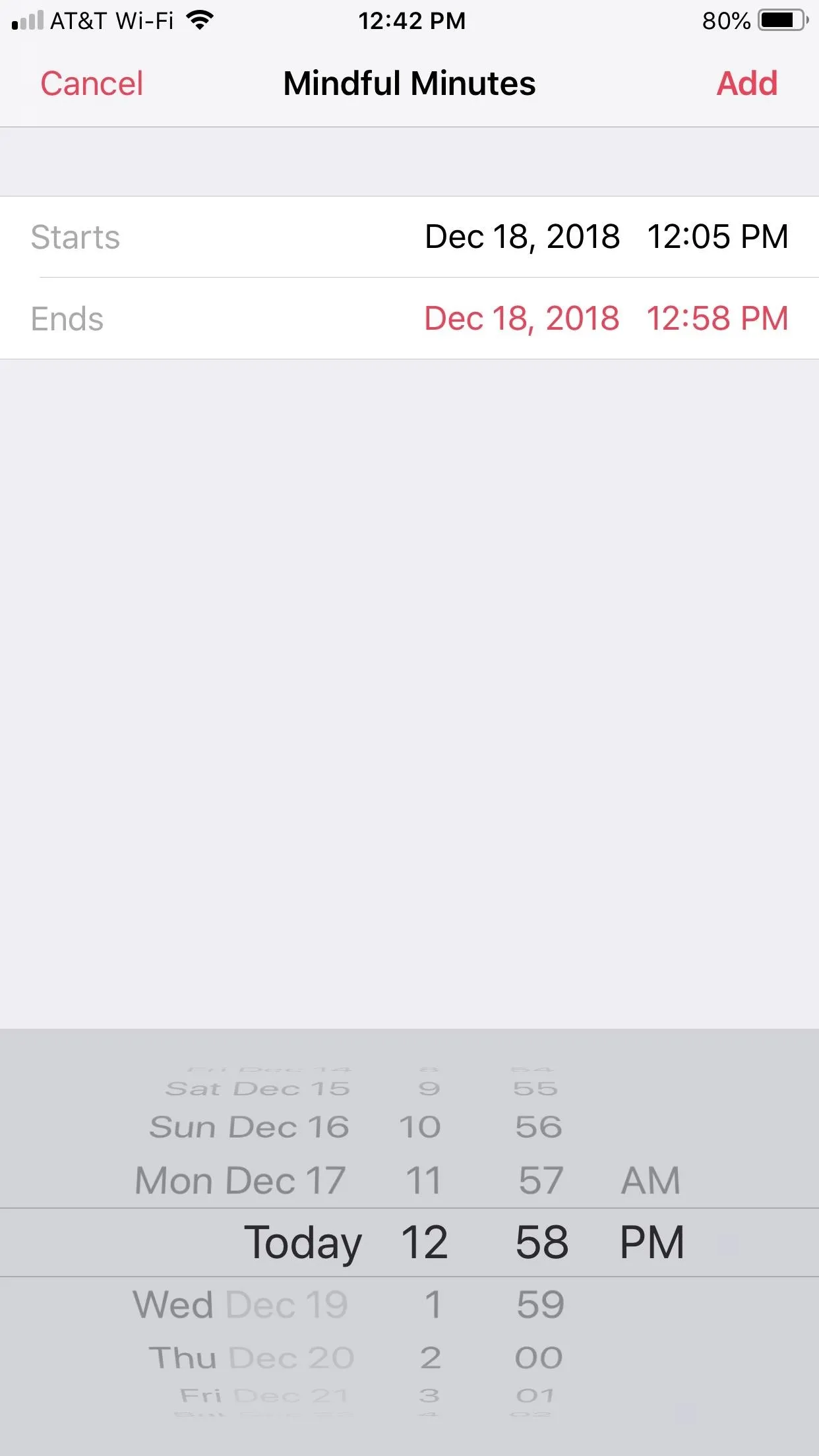Tap Add to save the entry
Viewport: 819px width, 1456px height.
tap(747, 84)
